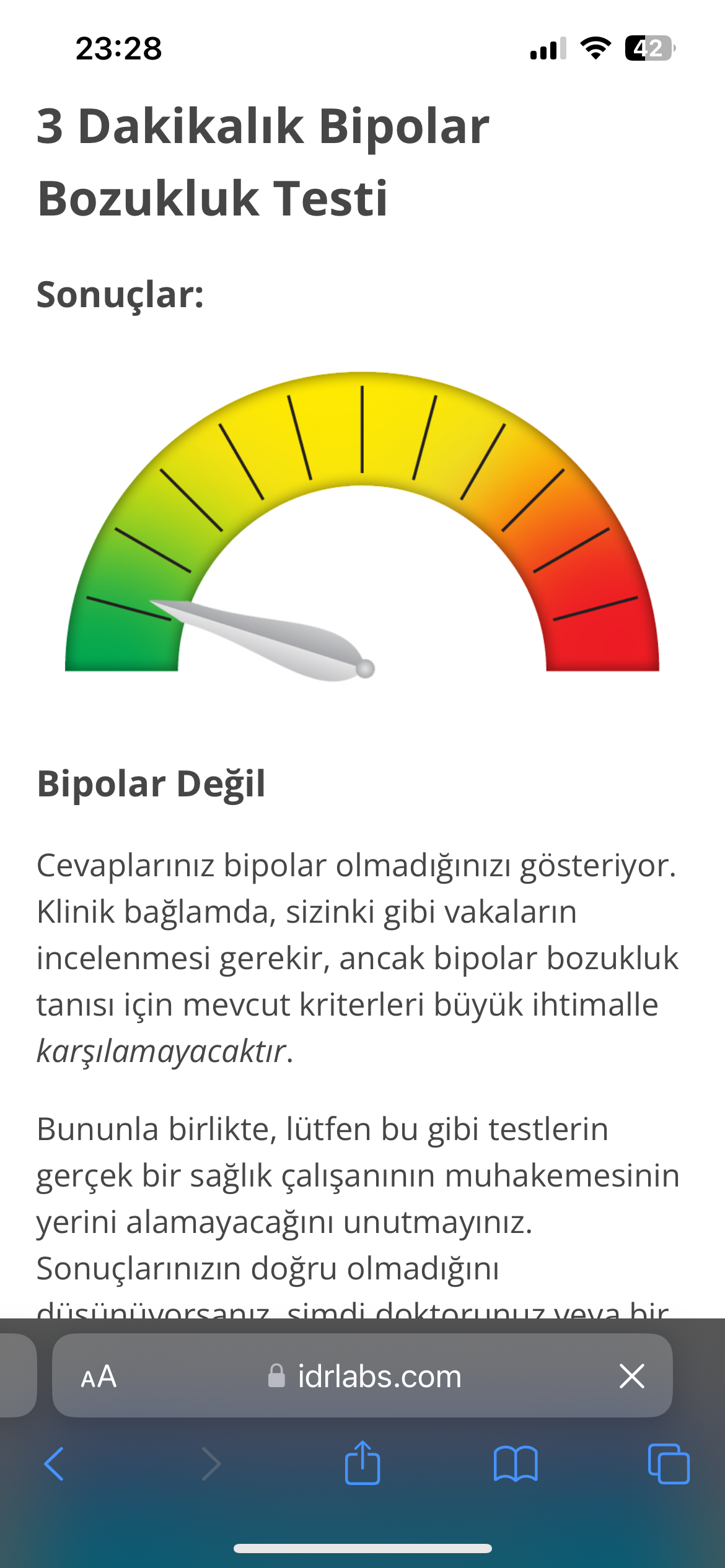Stop loading with the X button

tap(631, 1376)
